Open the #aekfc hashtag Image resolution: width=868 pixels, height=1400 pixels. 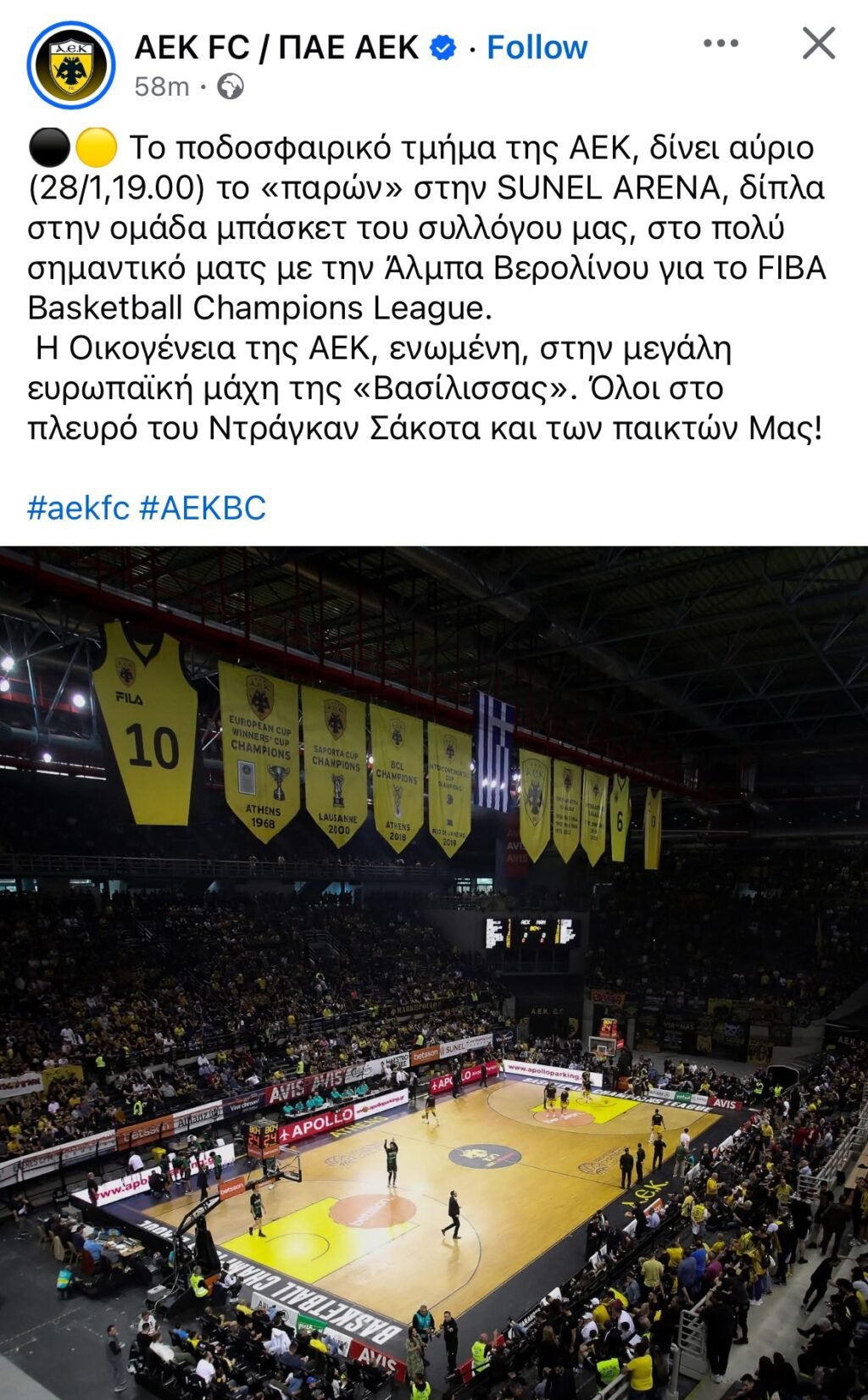pyautogui.click(x=78, y=508)
